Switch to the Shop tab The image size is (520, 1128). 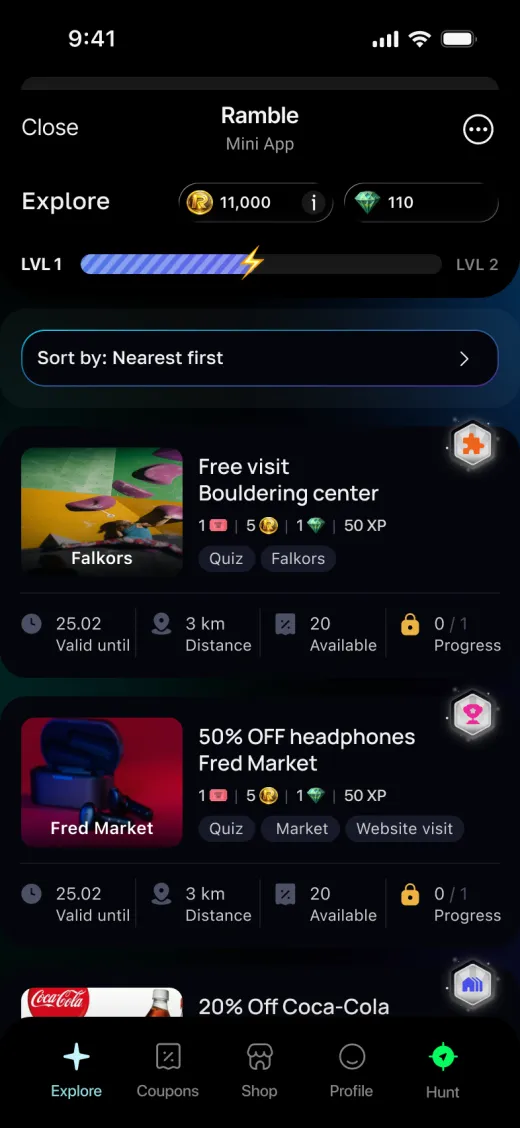click(259, 1070)
